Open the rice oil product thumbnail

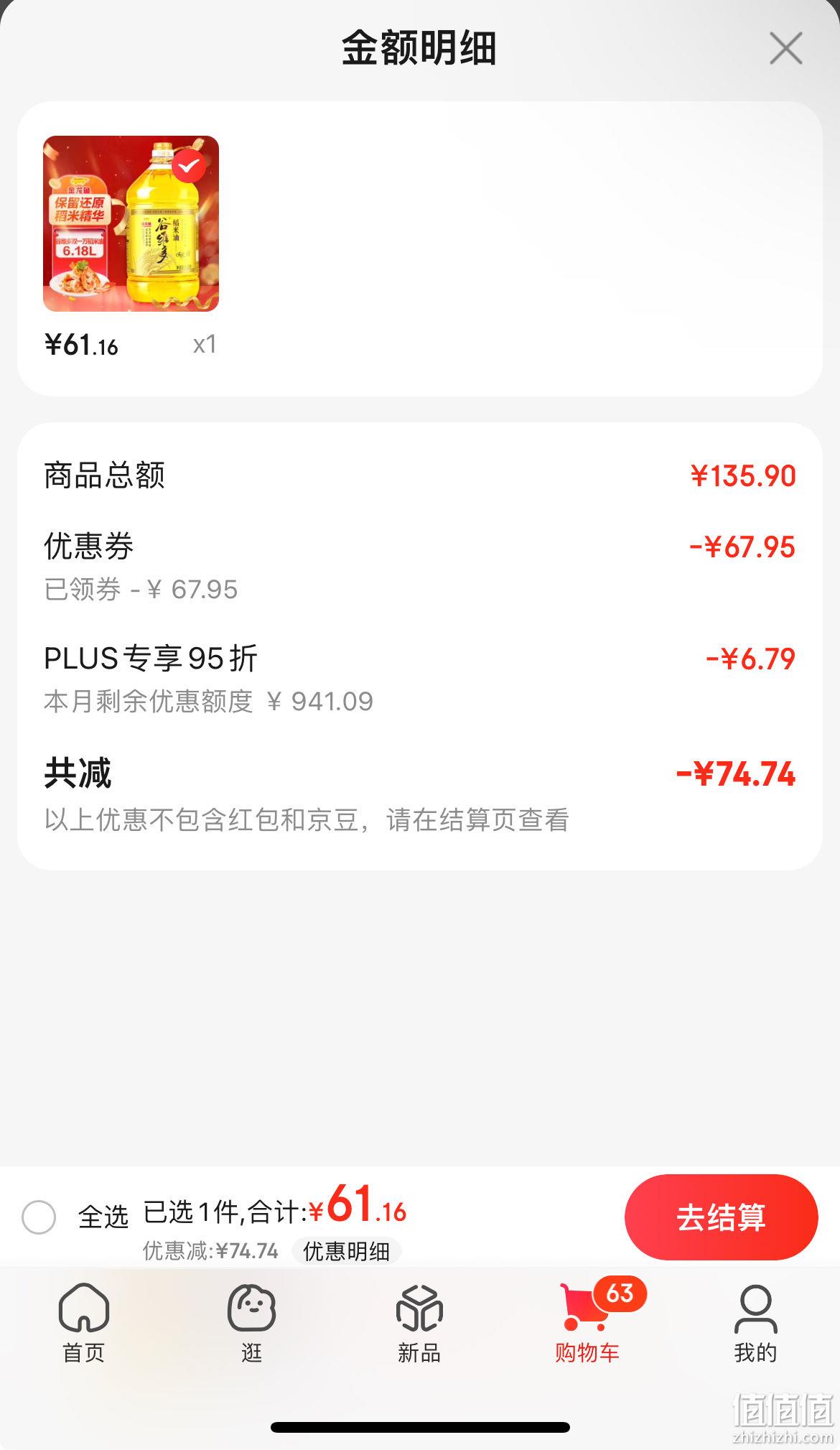pos(131,223)
